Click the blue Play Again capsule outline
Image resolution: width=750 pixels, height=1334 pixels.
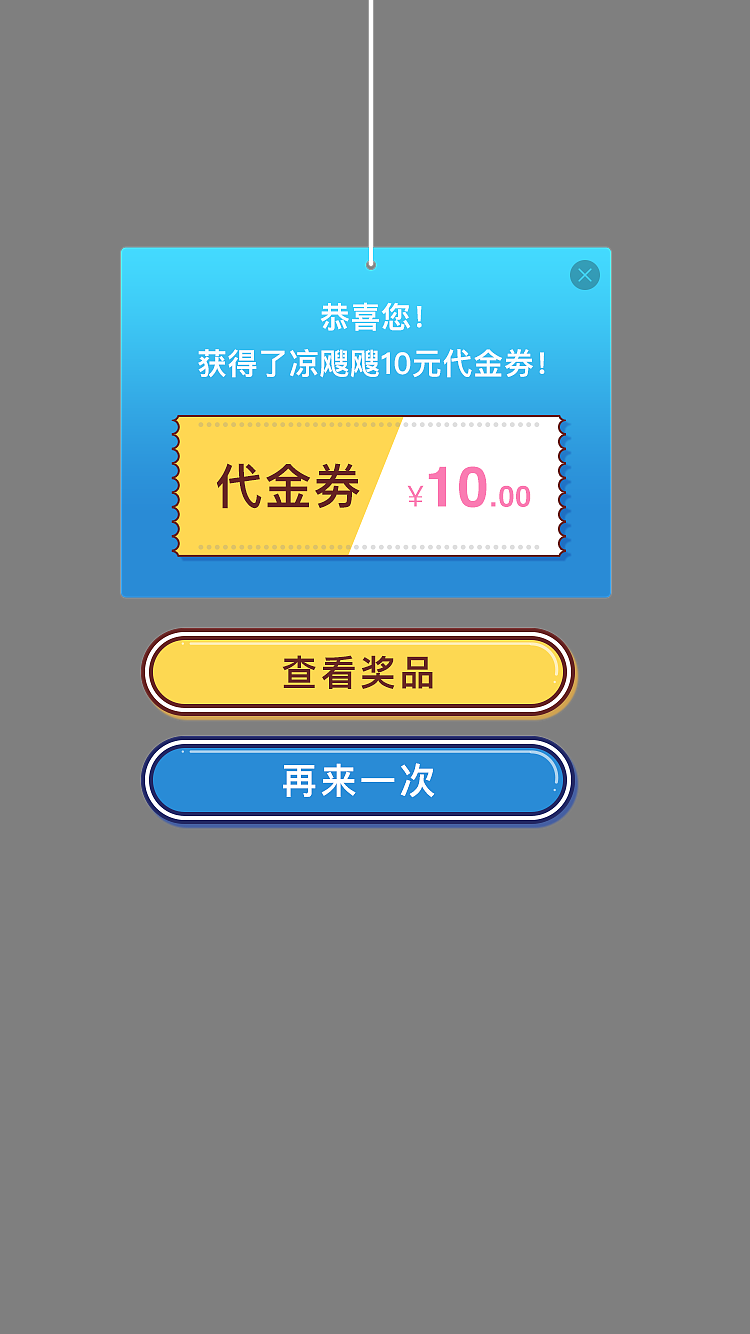point(358,743)
